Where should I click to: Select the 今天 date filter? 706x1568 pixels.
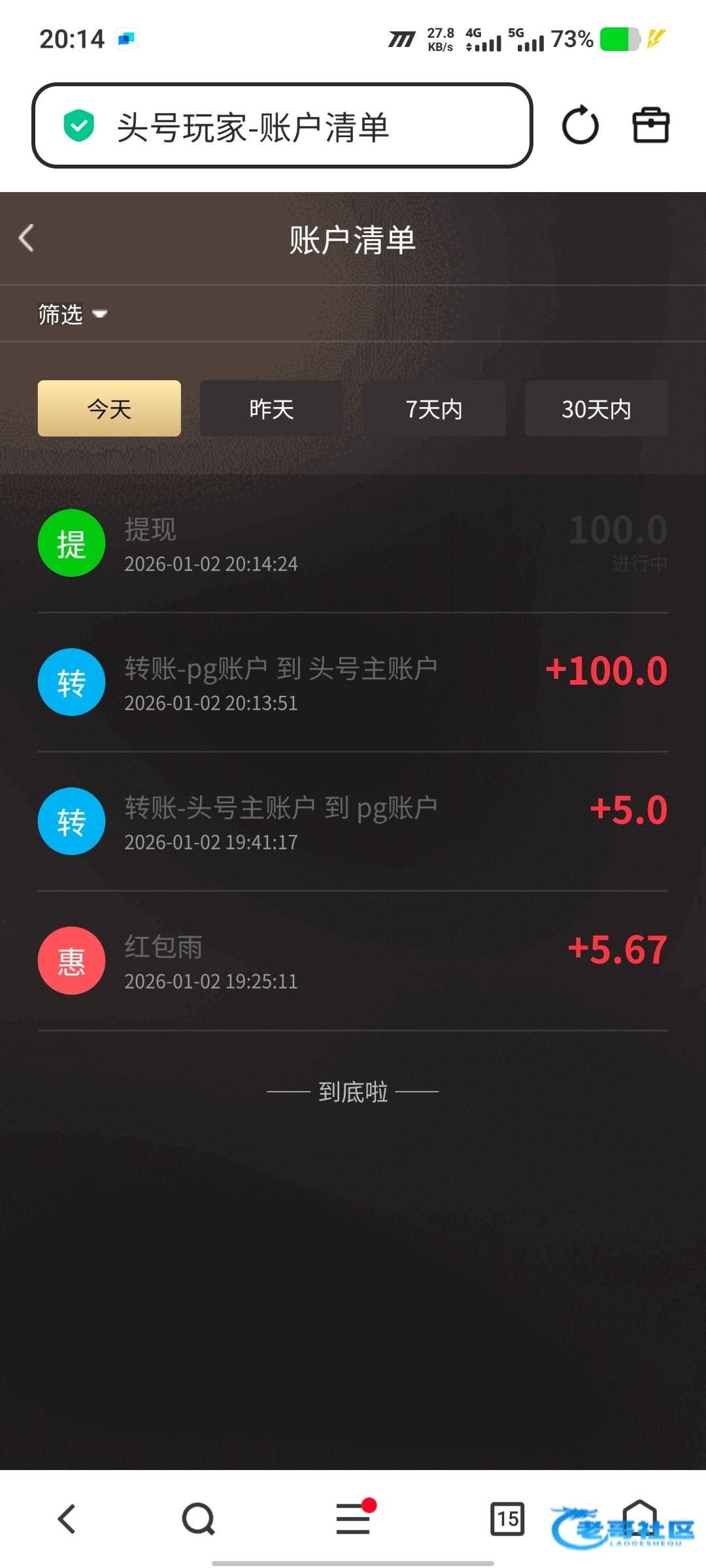109,409
